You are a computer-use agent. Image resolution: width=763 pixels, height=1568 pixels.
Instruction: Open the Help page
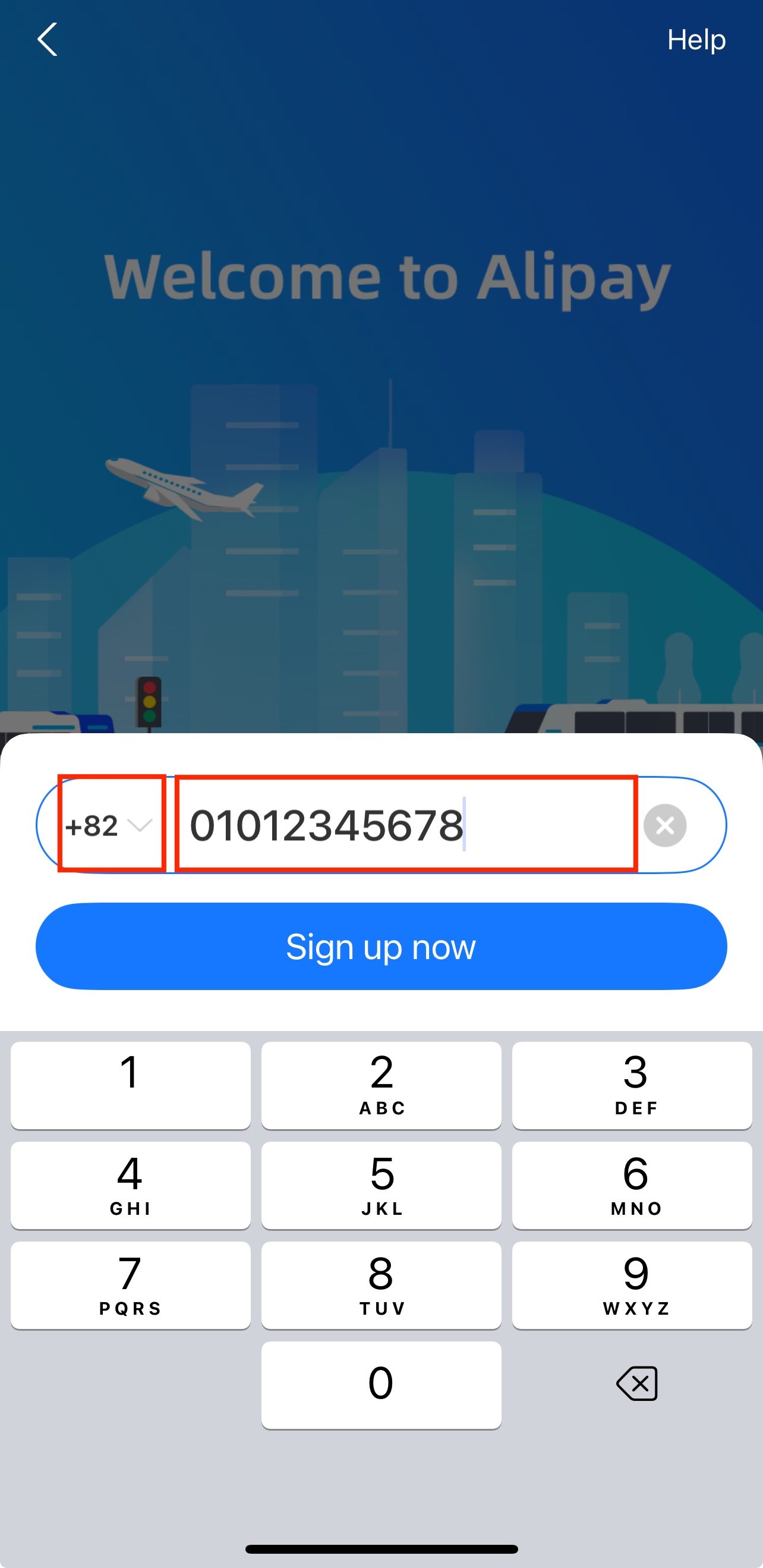coord(696,40)
